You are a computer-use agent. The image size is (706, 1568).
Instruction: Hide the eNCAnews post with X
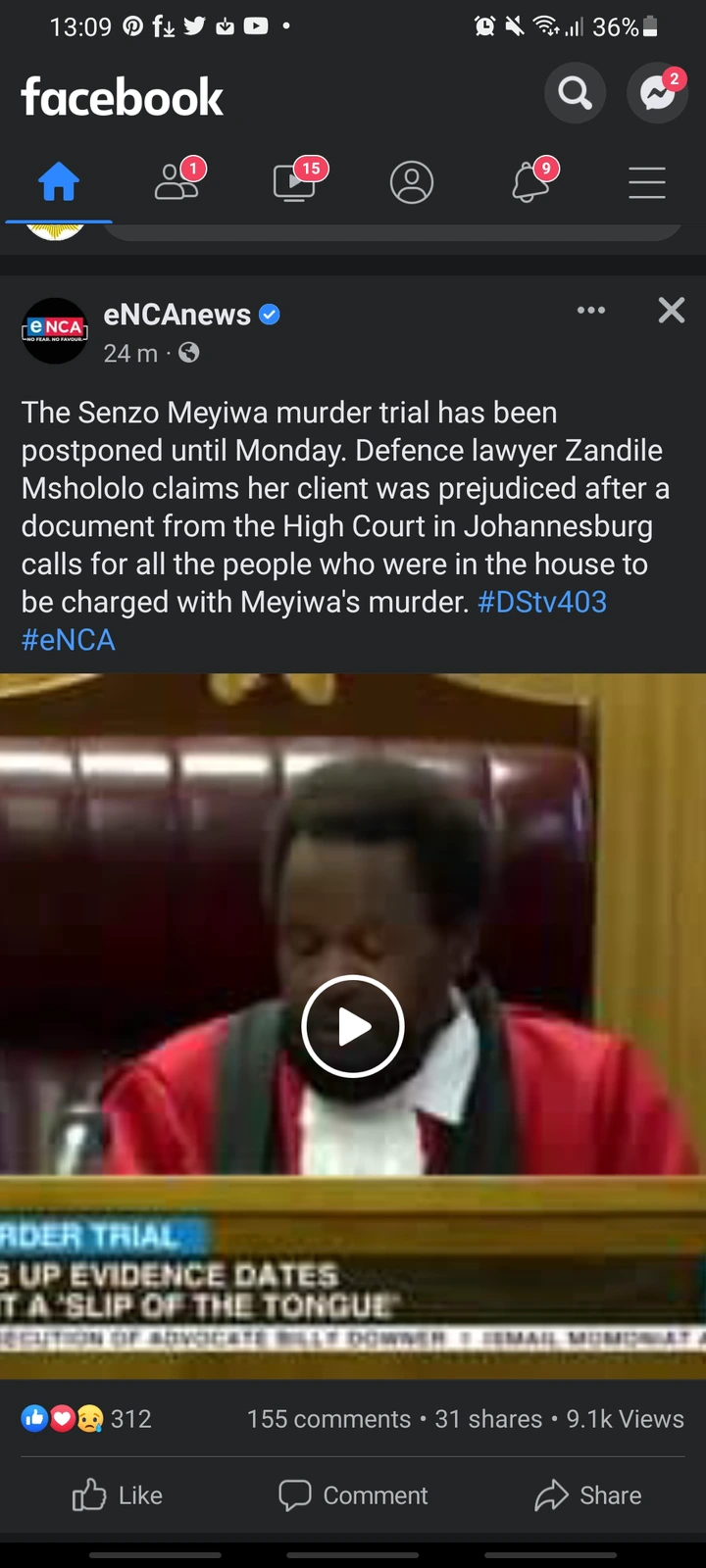tap(672, 311)
